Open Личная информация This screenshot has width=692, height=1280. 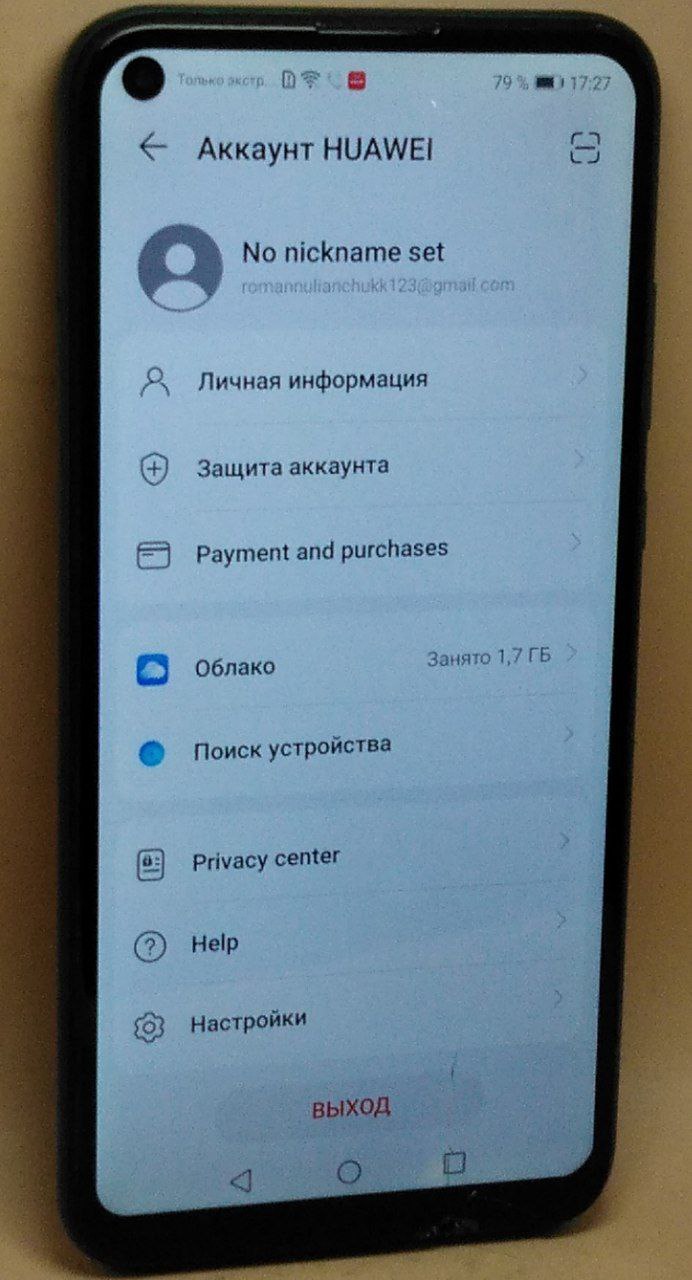pyautogui.click(x=312, y=380)
